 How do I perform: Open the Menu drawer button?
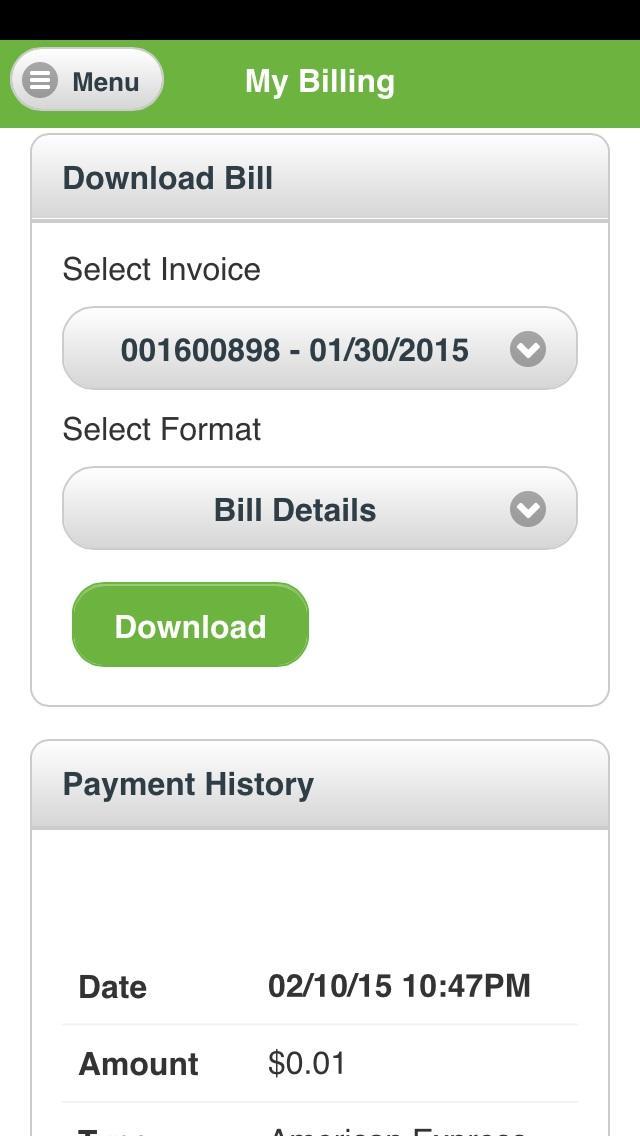(x=87, y=80)
